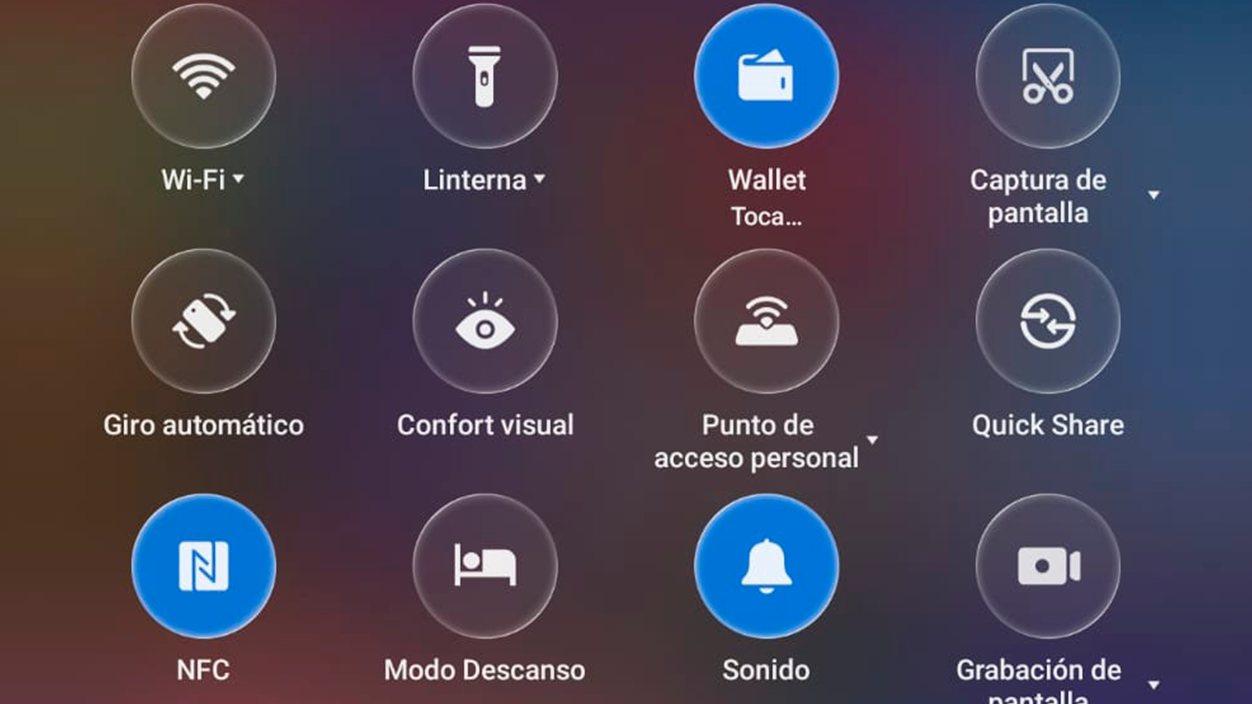
Task: Enable Giro automático rotation
Action: coord(203,321)
